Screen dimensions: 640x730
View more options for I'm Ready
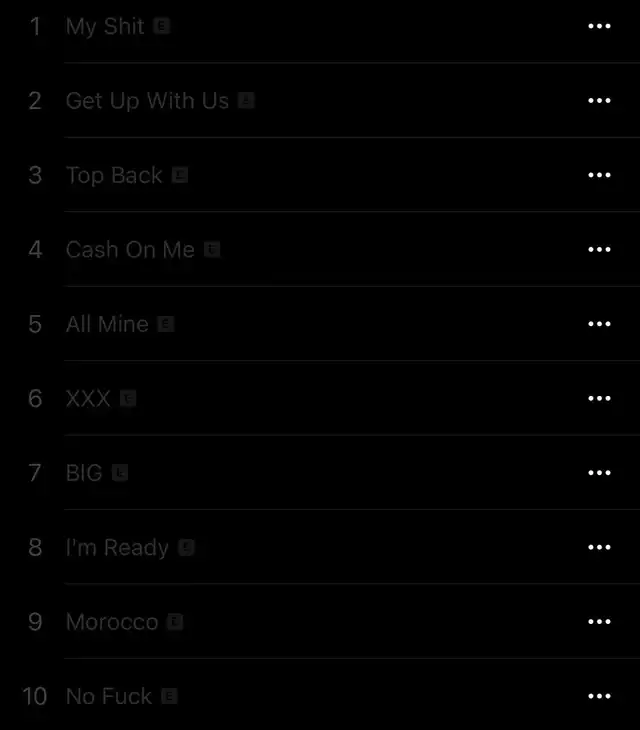pos(599,548)
